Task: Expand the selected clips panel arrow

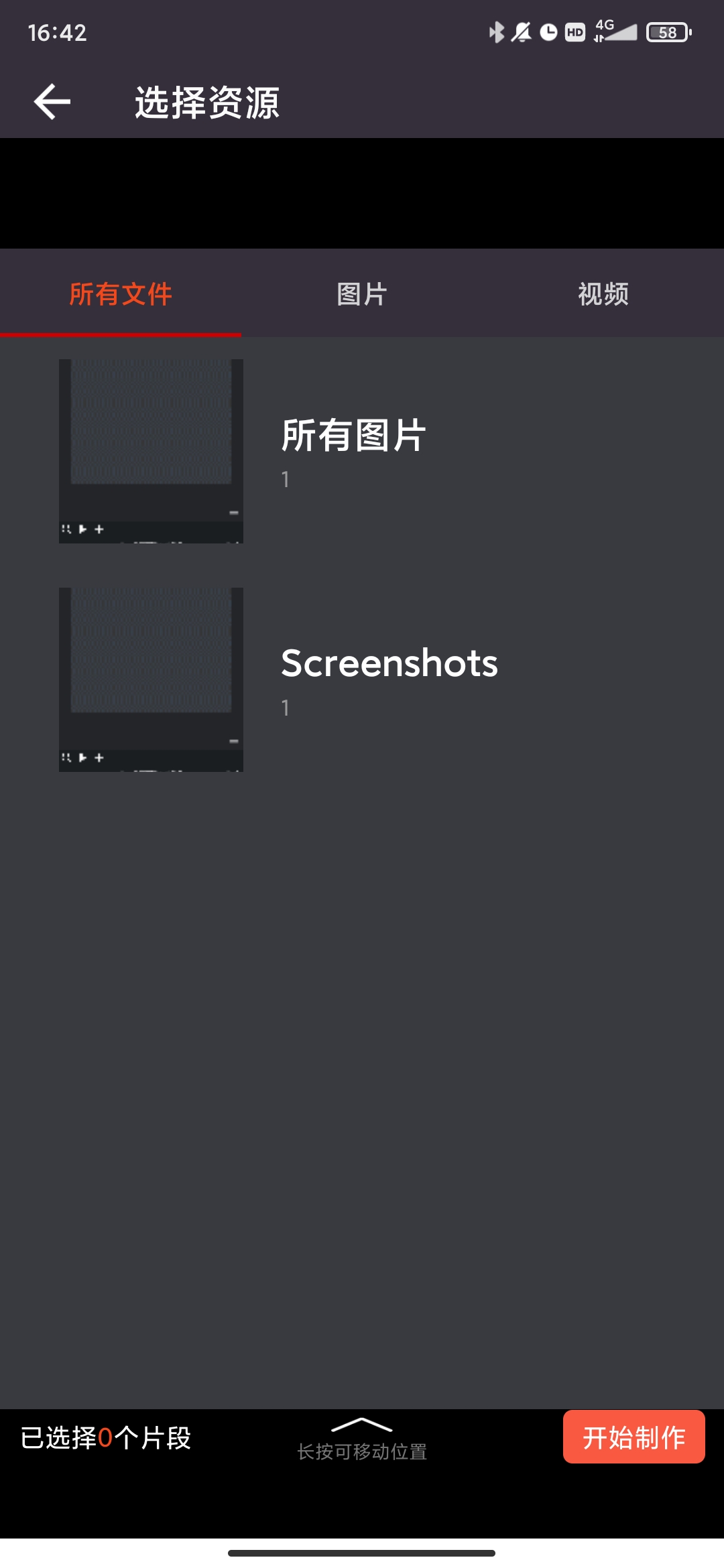Action: pos(362,1426)
